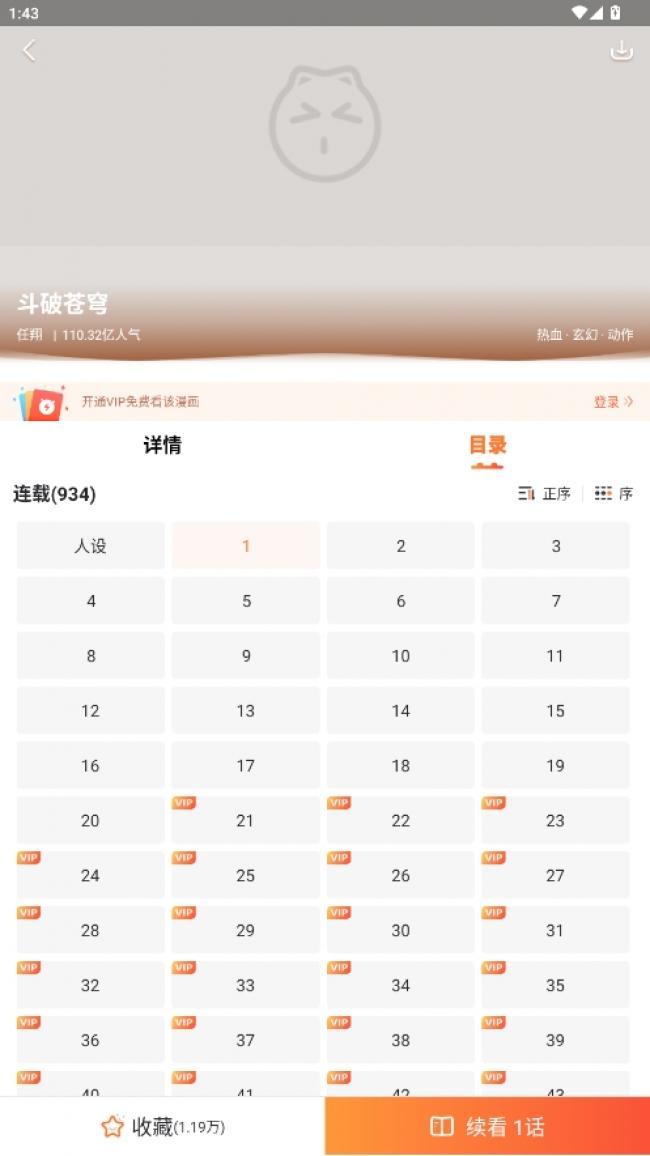Go back using the top-left arrow
650x1156 pixels.
pyautogui.click(x=29, y=50)
